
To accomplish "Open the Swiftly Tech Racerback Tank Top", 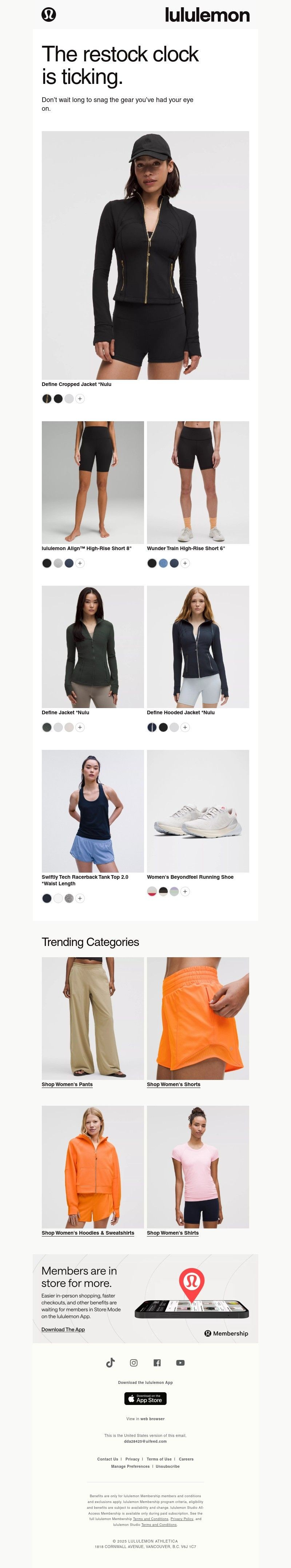I will point(93,811).
